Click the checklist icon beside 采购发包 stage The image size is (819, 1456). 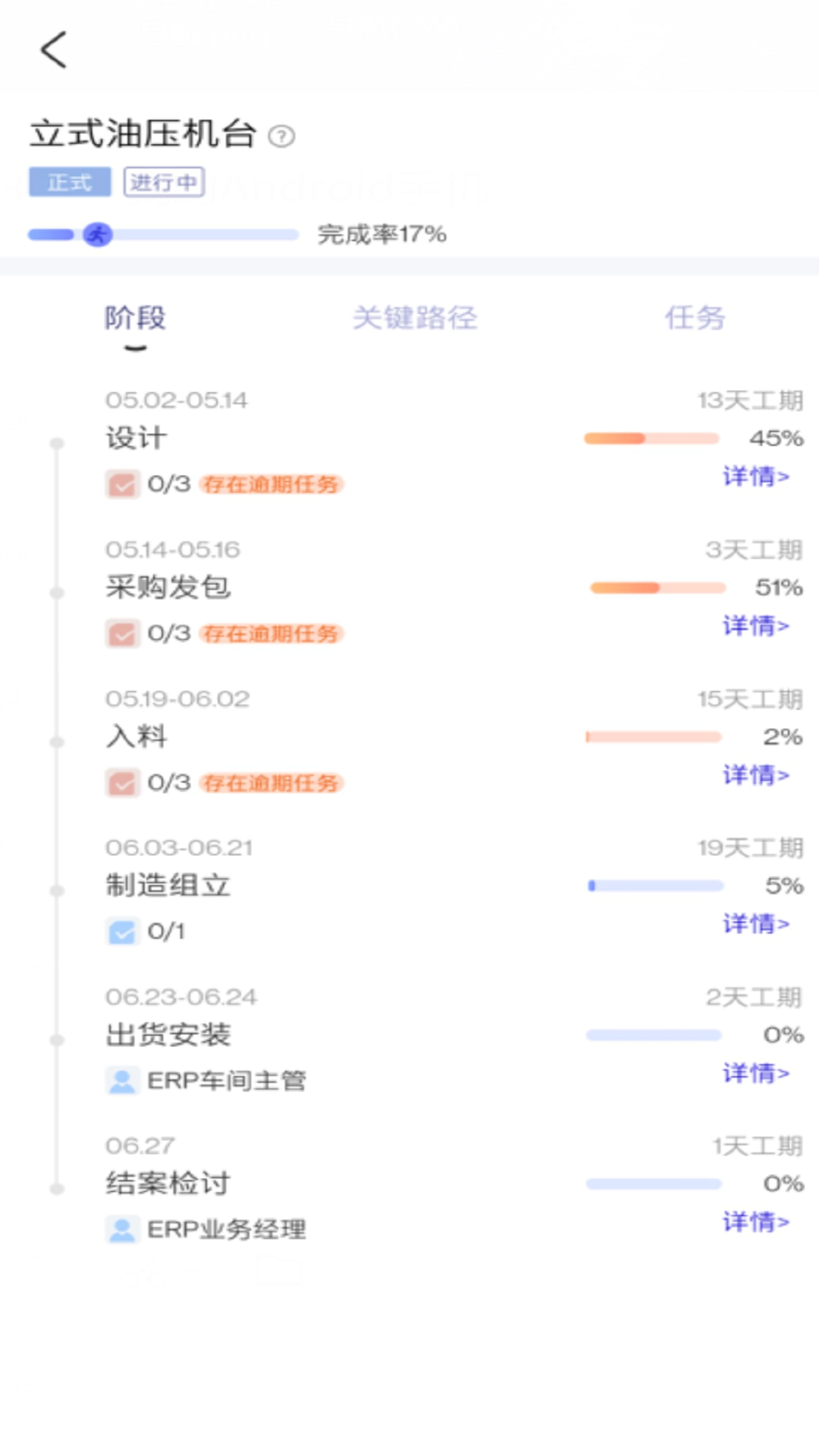coord(121,633)
